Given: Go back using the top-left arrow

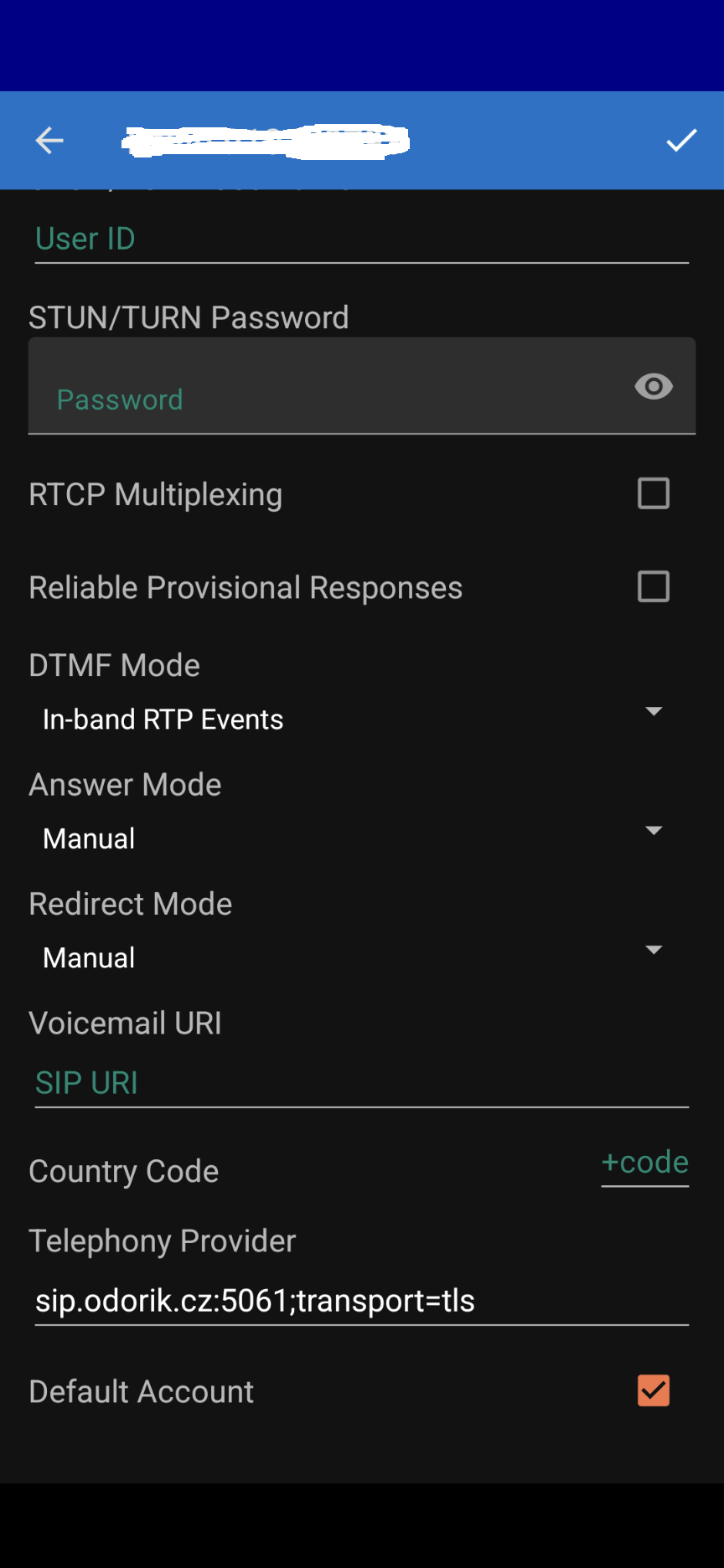Looking at the screenshot, I should 49,141.
